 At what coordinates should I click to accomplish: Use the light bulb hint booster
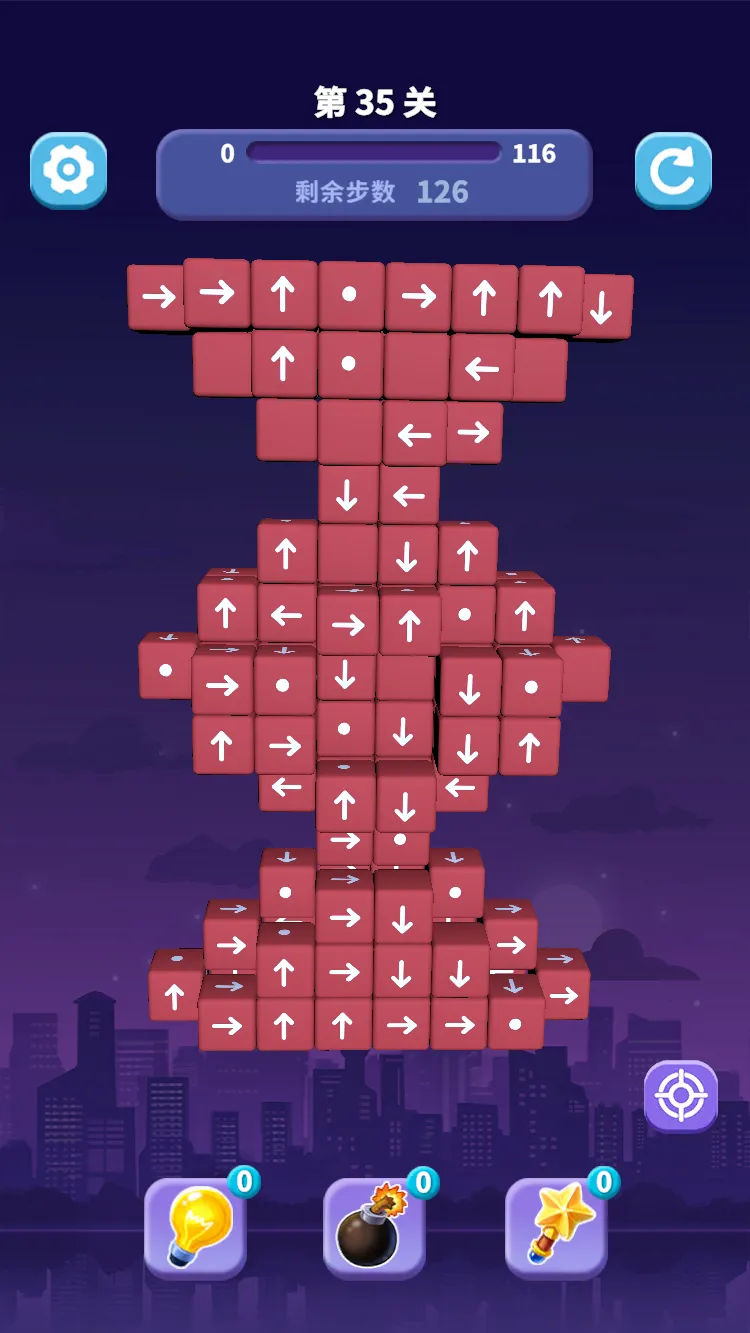(x=195, y=1228)
